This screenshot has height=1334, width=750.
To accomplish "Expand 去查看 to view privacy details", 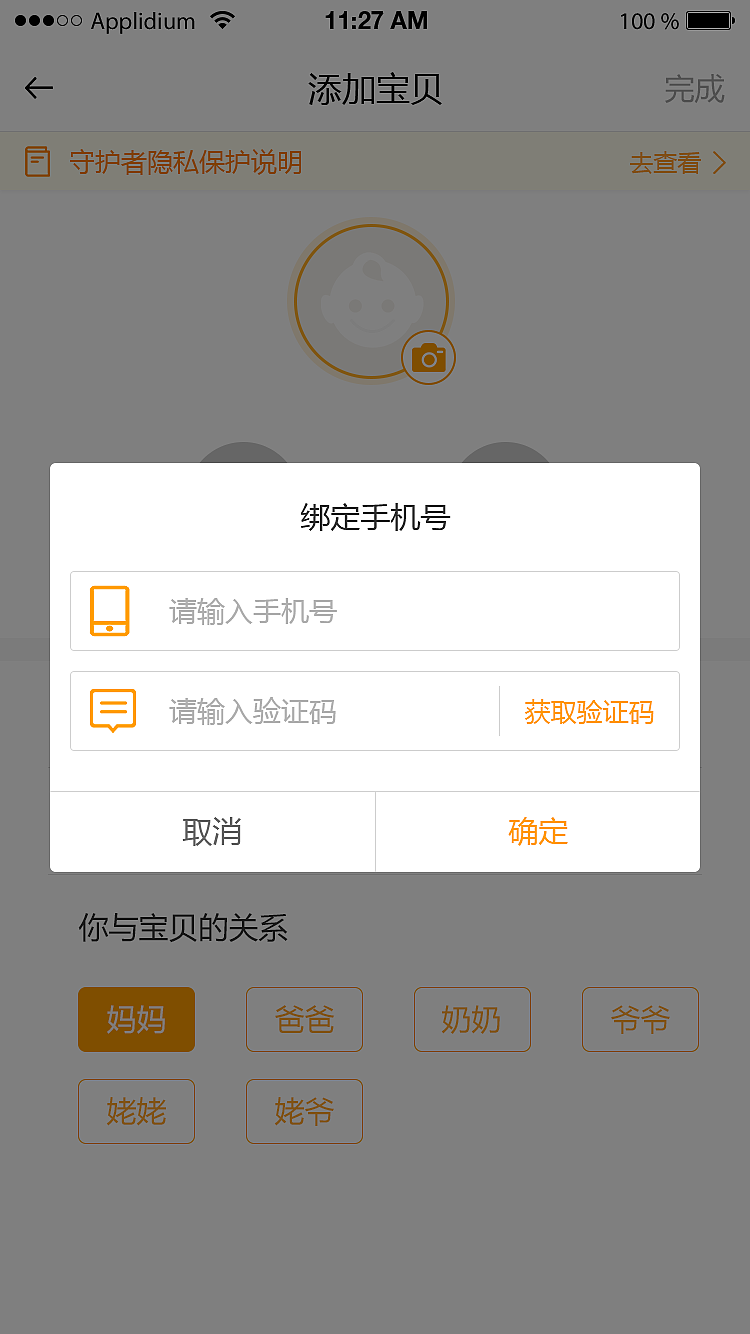I will tap(665, 163).
